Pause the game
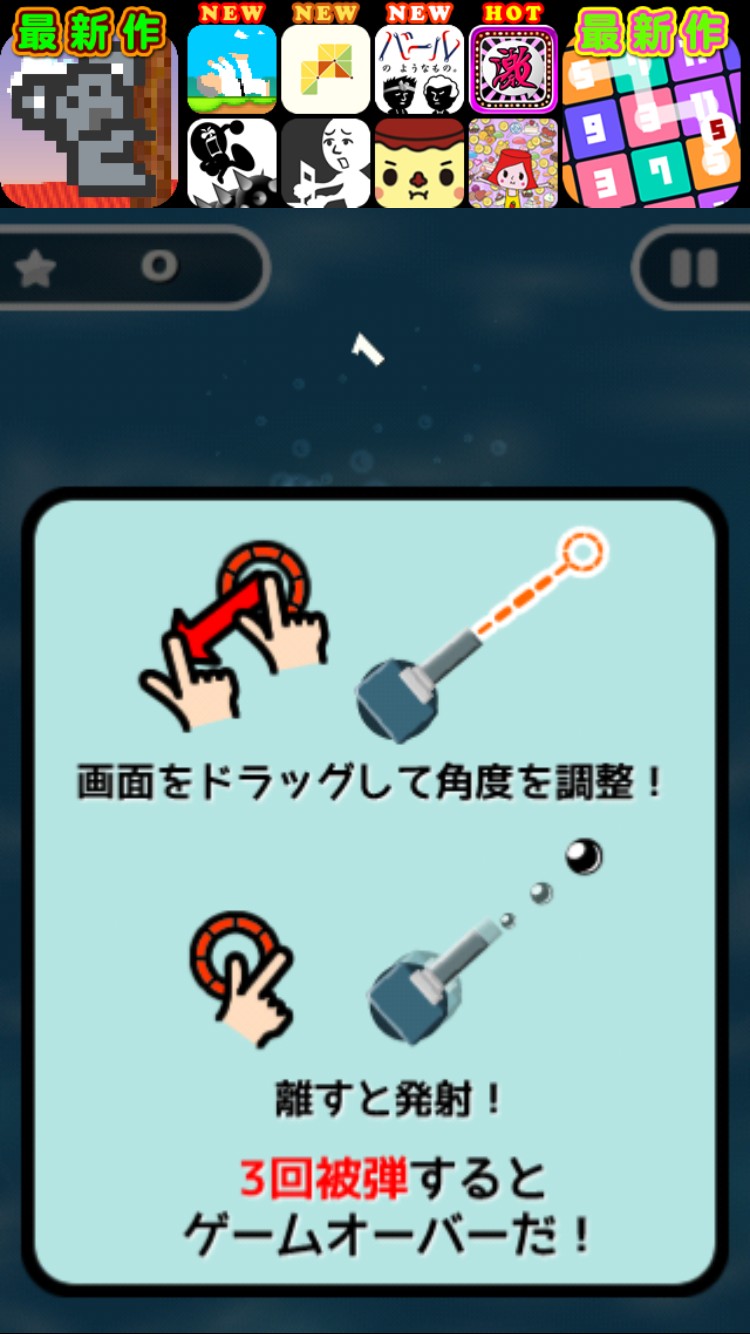Image resolution: width=750 pixels, height=1334 pixels. [693, 268]
